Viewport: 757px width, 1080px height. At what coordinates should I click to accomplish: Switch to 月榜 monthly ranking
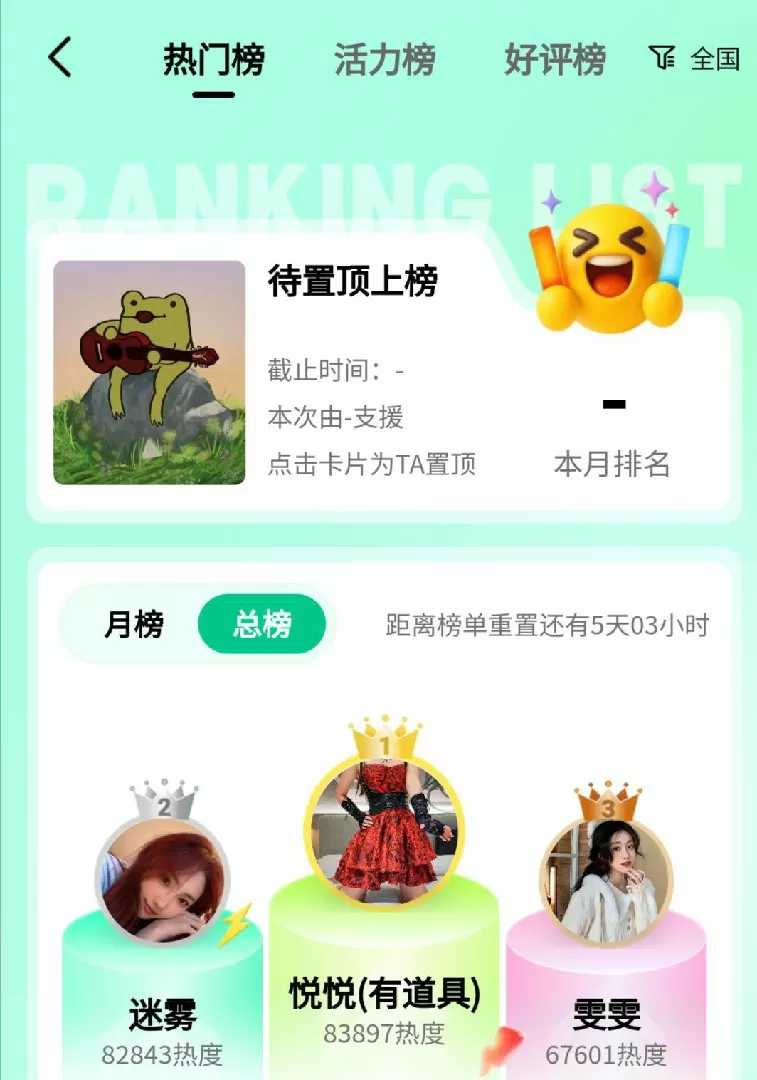point(133,625)
